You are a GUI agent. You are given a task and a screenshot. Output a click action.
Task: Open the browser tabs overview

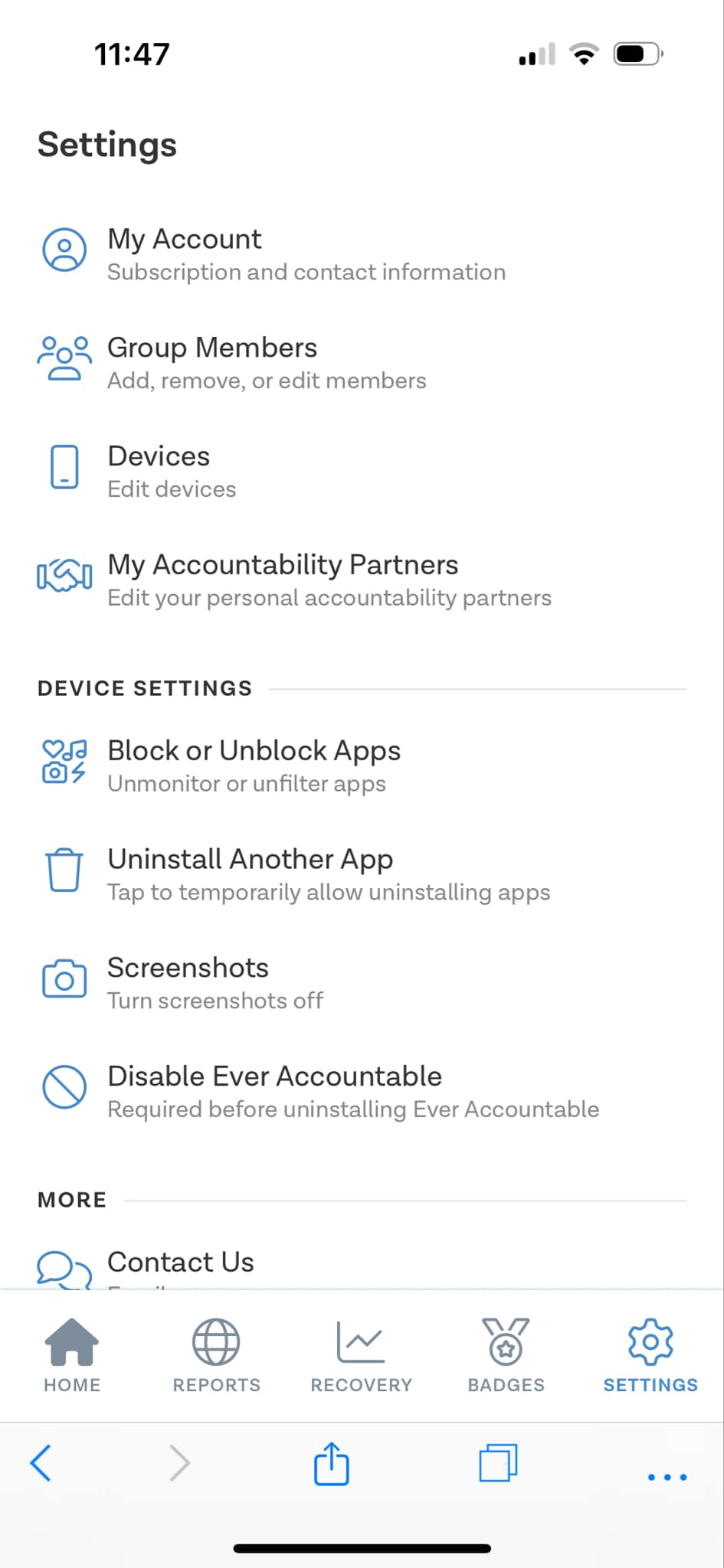498,1463
